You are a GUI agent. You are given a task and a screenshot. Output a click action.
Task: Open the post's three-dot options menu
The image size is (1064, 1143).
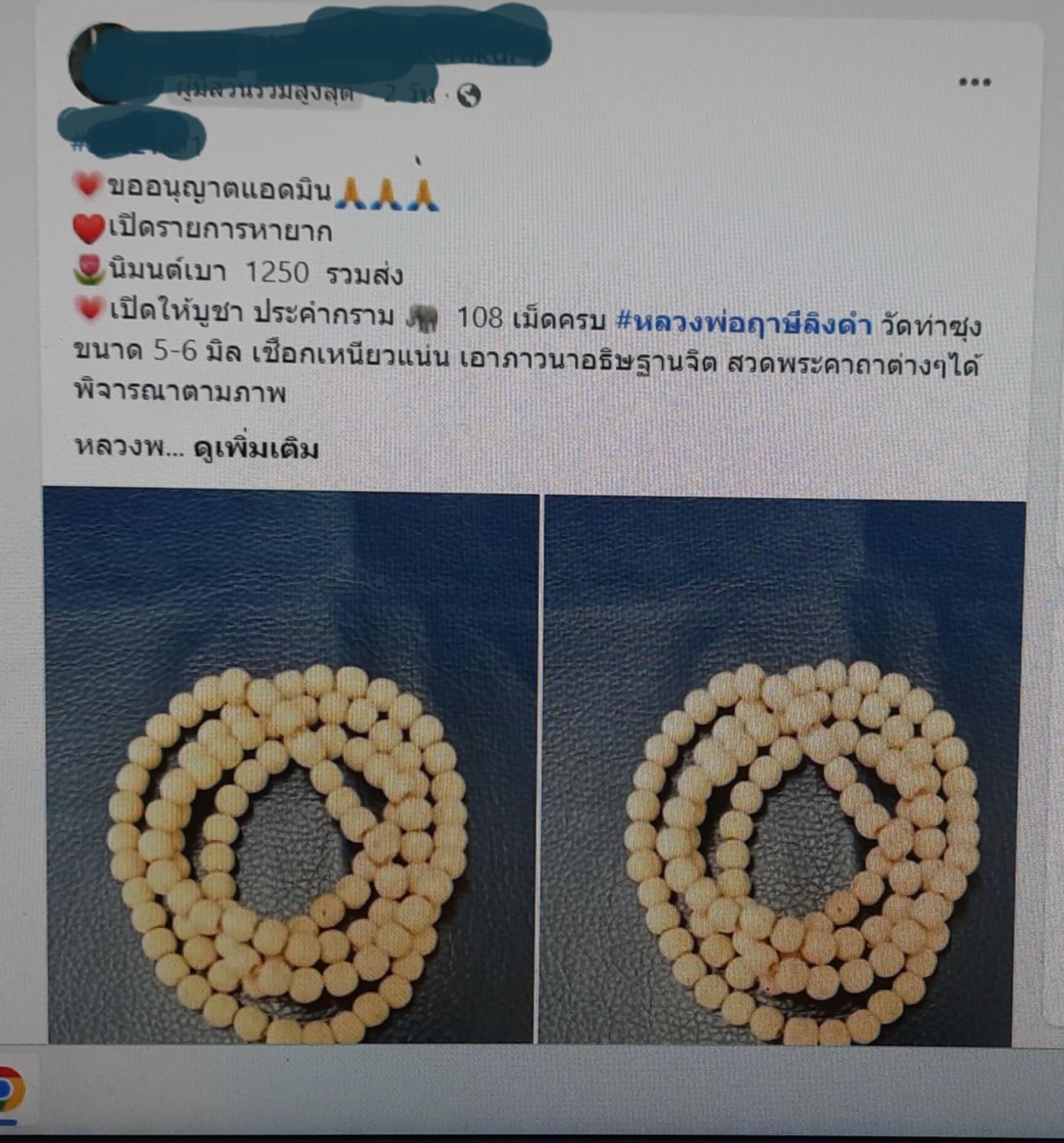[974, 82]
